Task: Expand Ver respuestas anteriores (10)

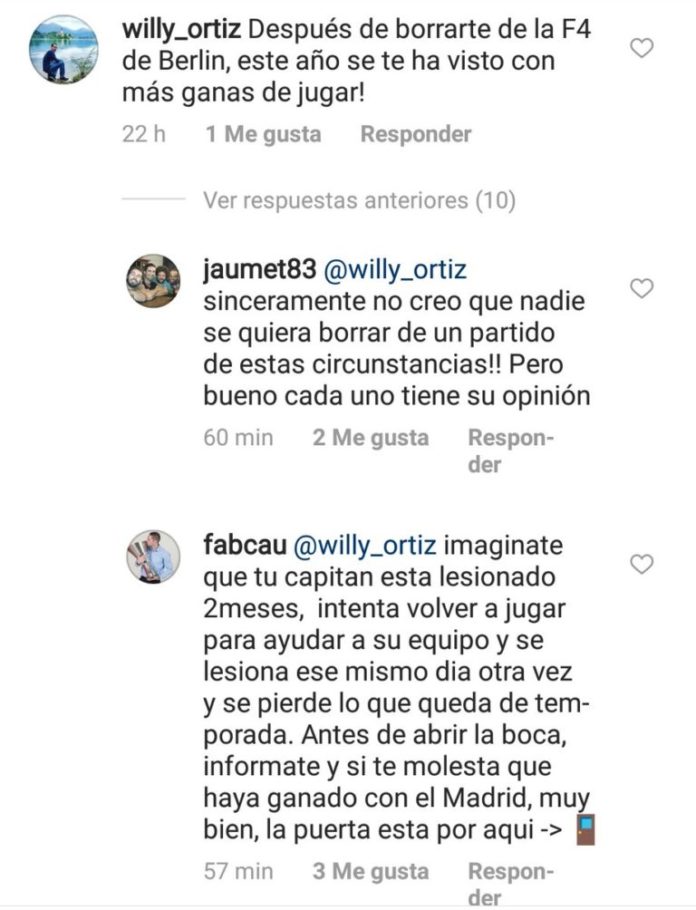Action: 359,200
